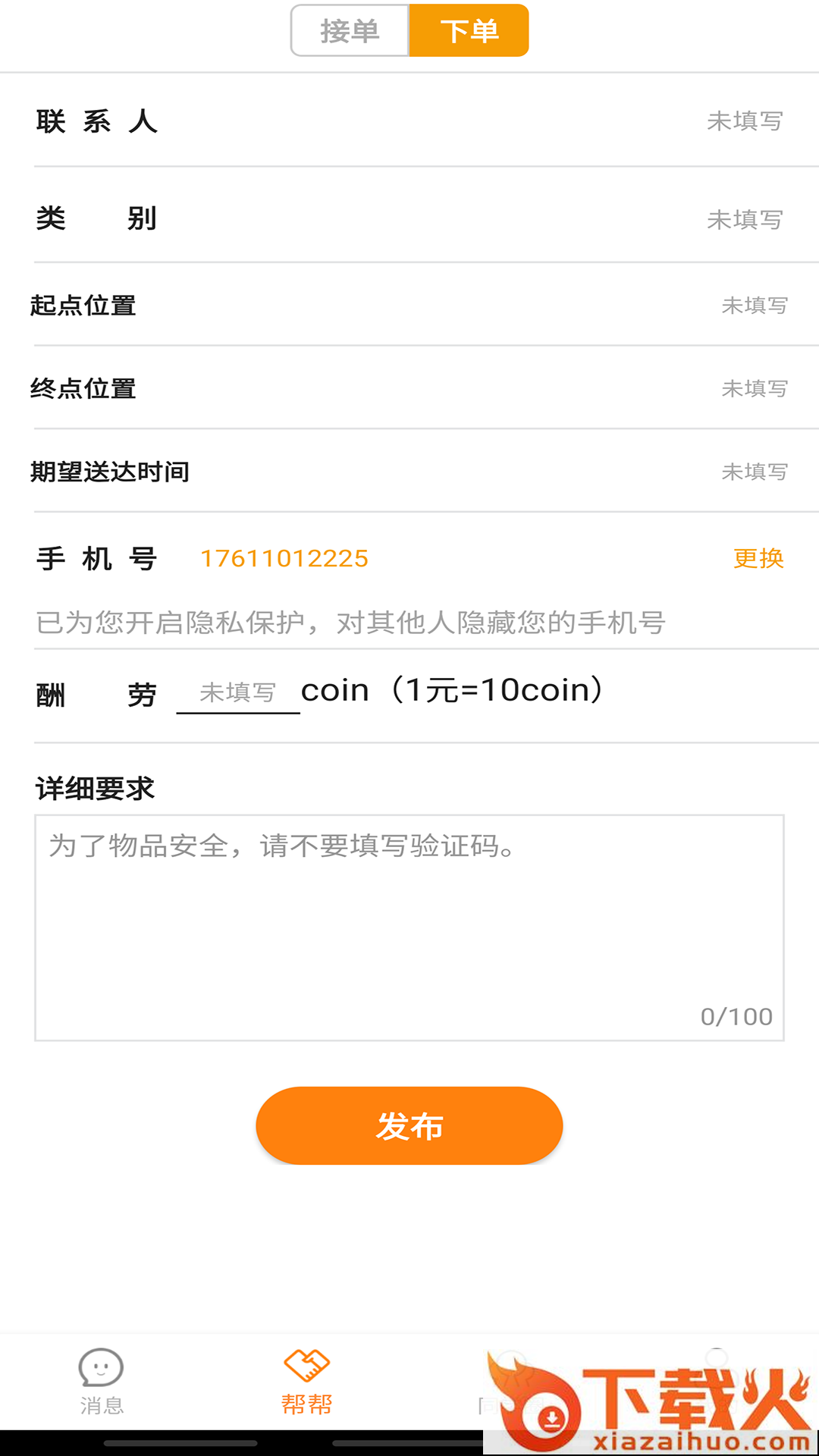Switch to the 接单 tab
The height and width of the screenshot is (1456, 819).
[x=350, y=31]
